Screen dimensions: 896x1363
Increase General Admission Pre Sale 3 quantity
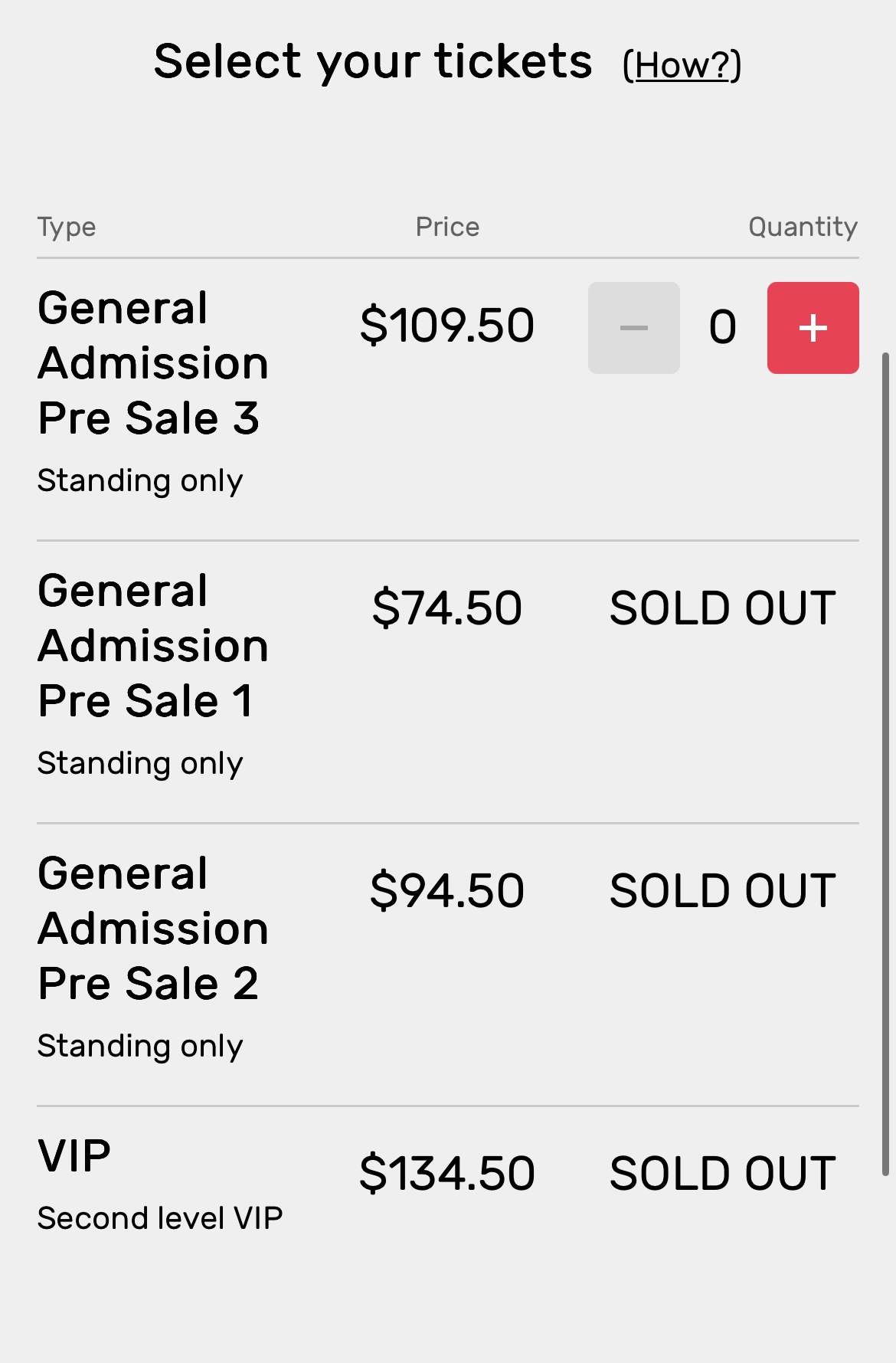(x=813, y=328)
